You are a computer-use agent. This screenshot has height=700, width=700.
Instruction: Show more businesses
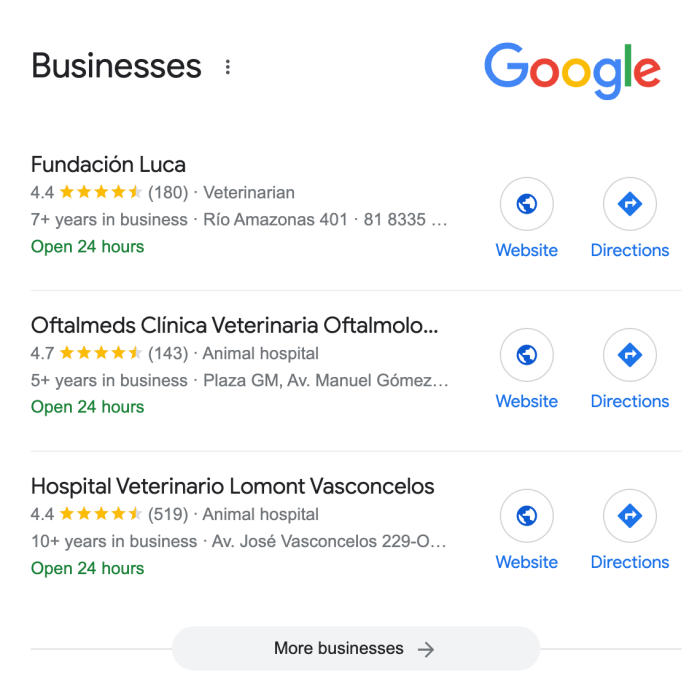point(355,648)
